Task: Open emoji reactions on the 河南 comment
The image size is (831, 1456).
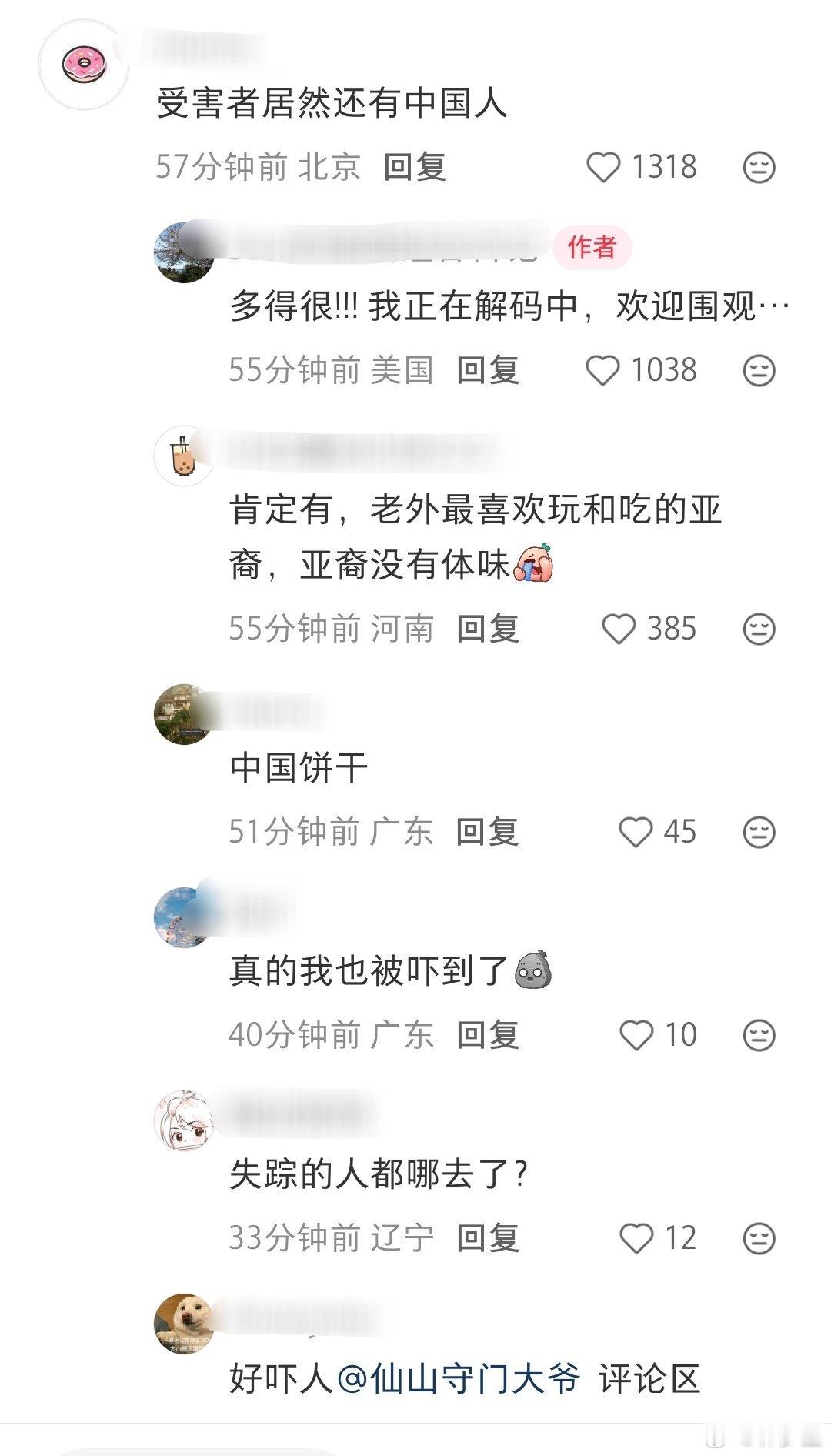Action: coord(758,629)
